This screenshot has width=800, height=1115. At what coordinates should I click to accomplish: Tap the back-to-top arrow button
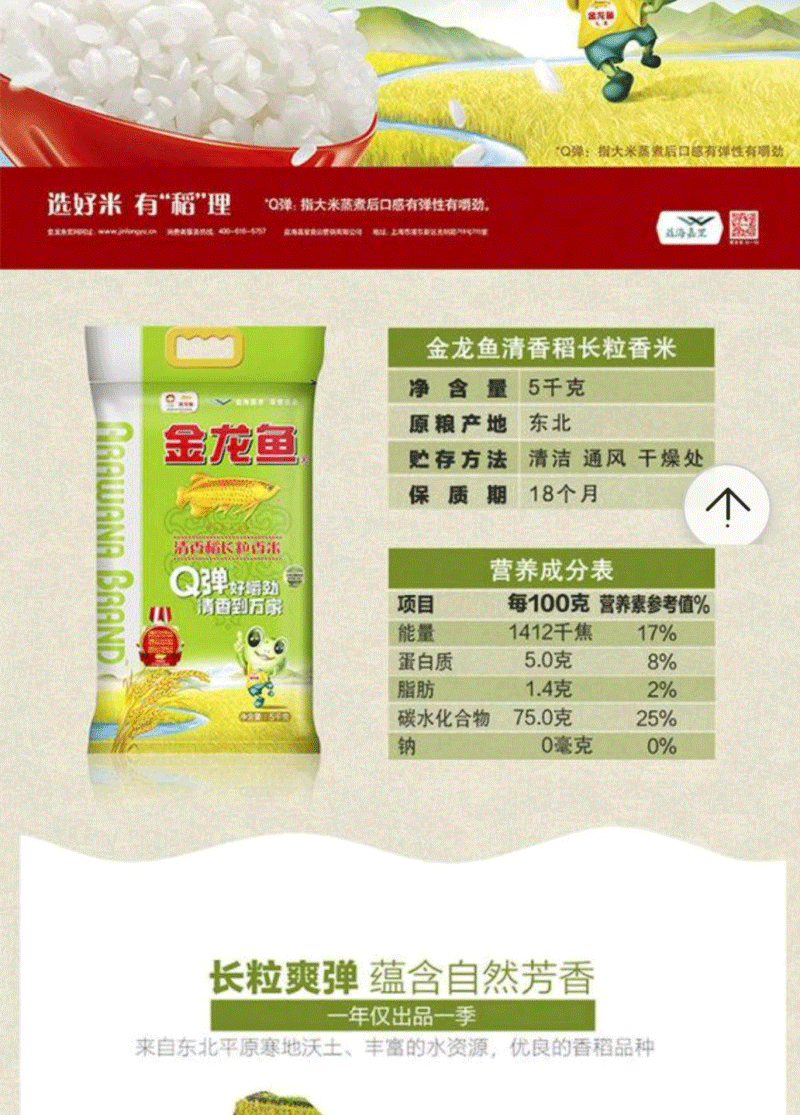click(x=727, y=503)
